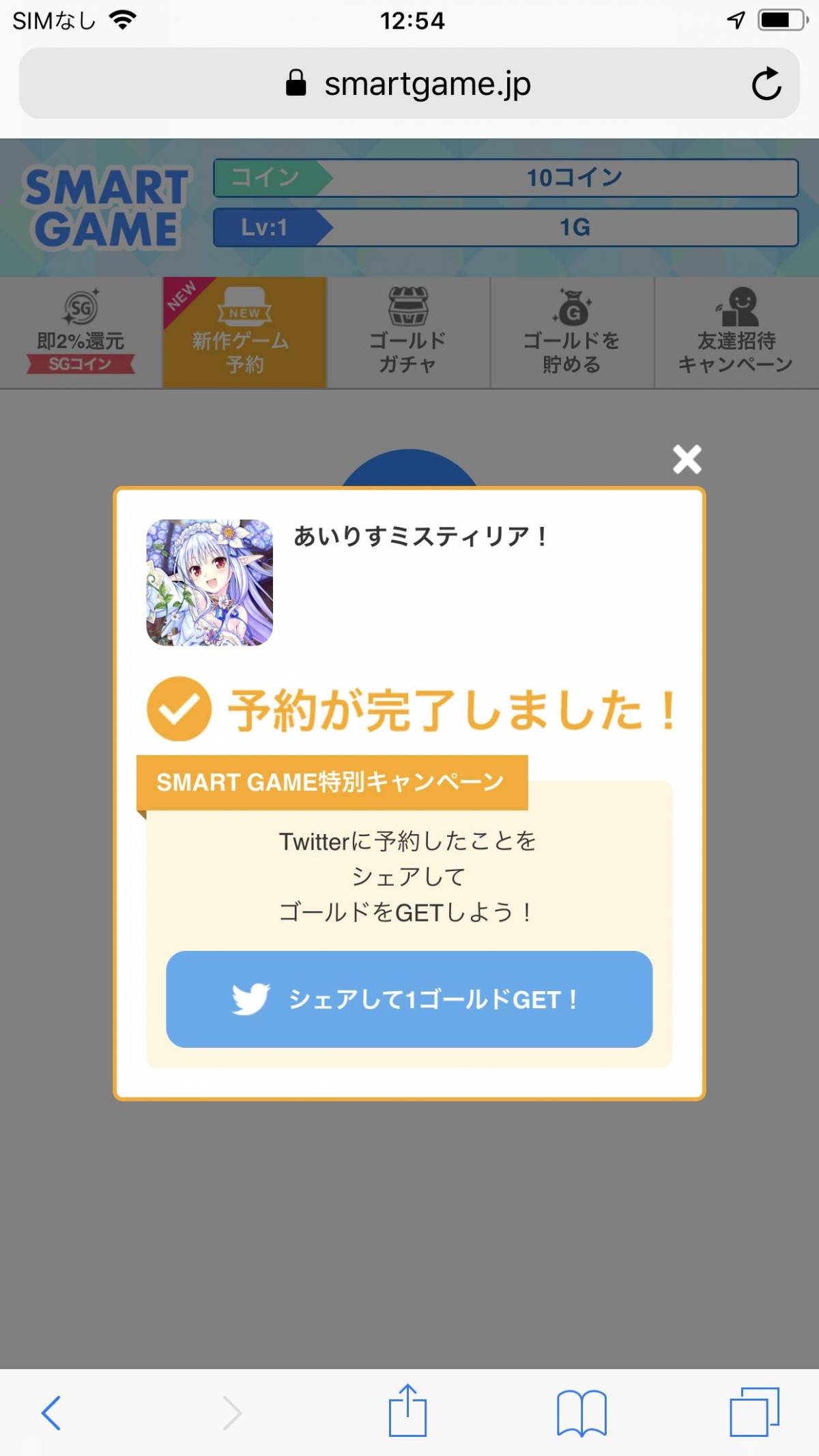Screen dimensions: 819x1456
Task: Tap シェアして1ゴールドGET! Twitter button
Action: point(409,999)
